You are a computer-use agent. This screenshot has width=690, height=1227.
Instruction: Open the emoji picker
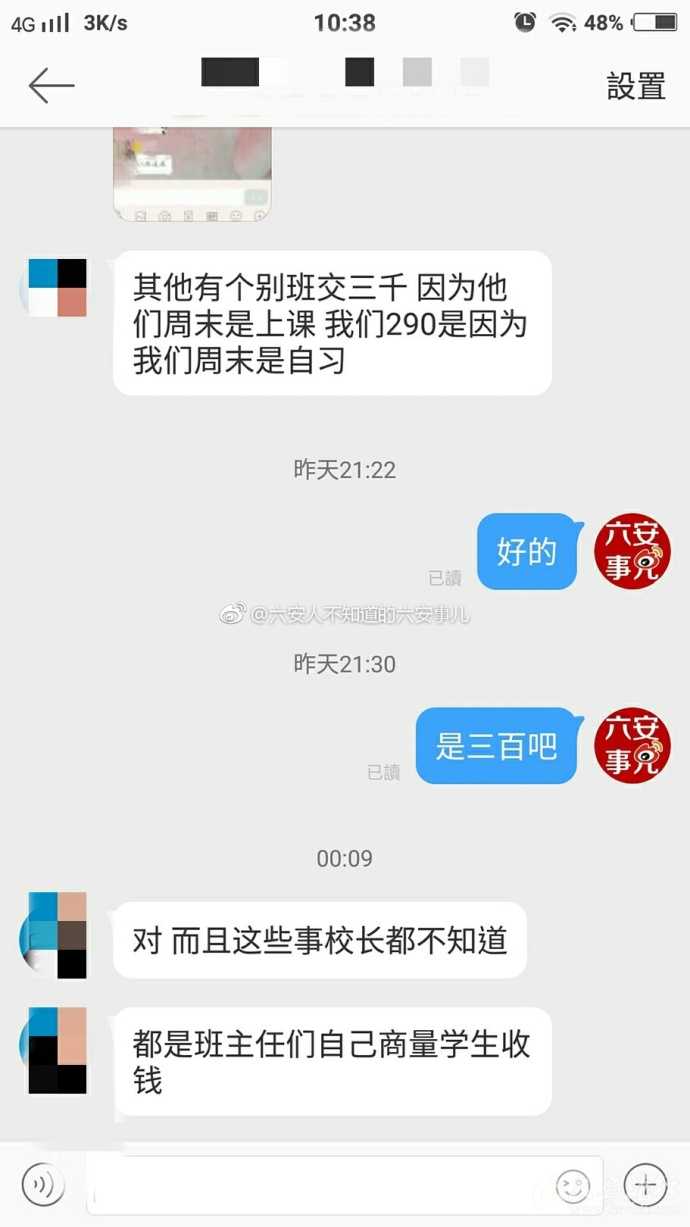tap(573, 1187)
